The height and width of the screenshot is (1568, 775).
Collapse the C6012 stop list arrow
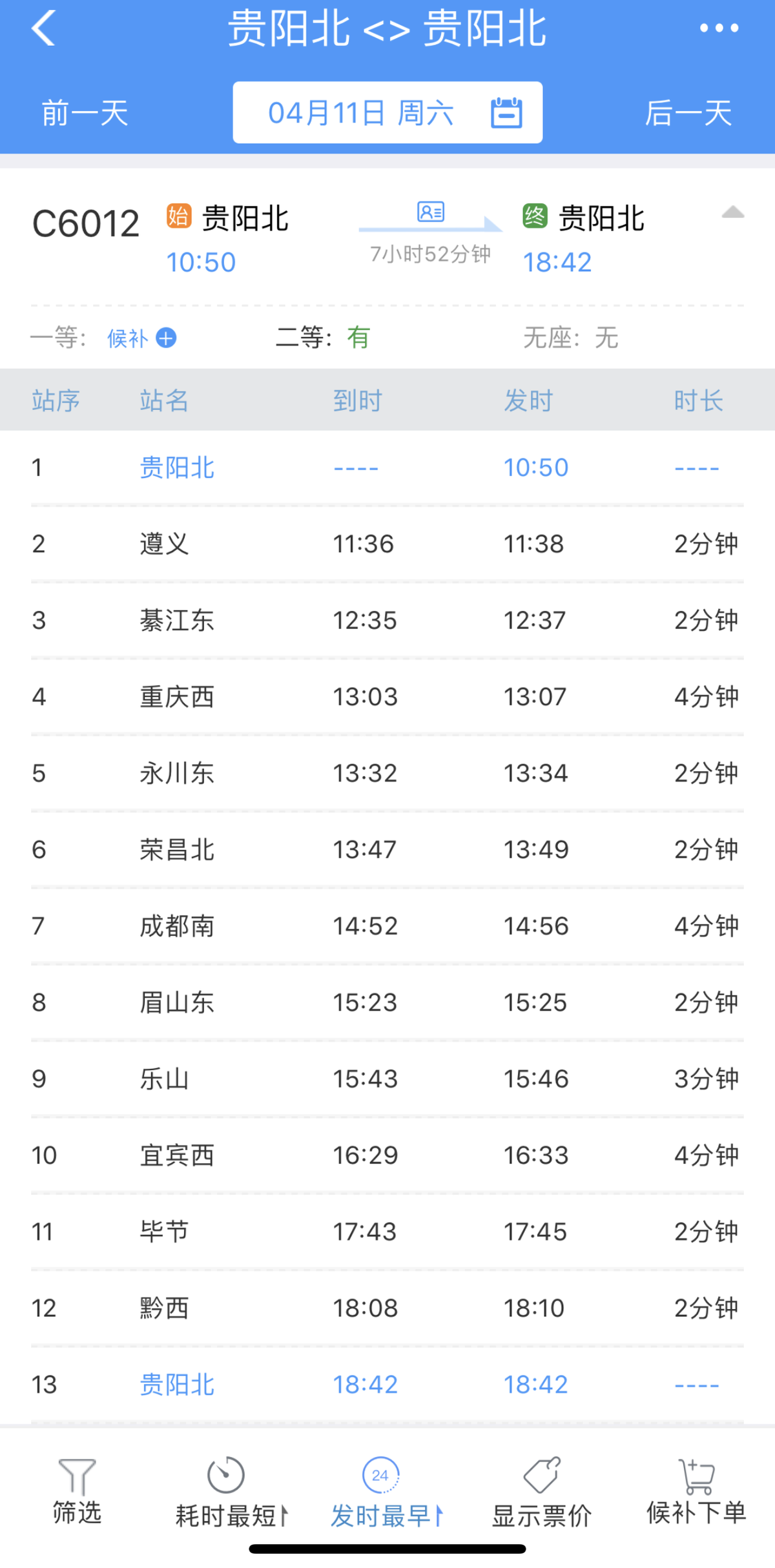coord(732,212)
